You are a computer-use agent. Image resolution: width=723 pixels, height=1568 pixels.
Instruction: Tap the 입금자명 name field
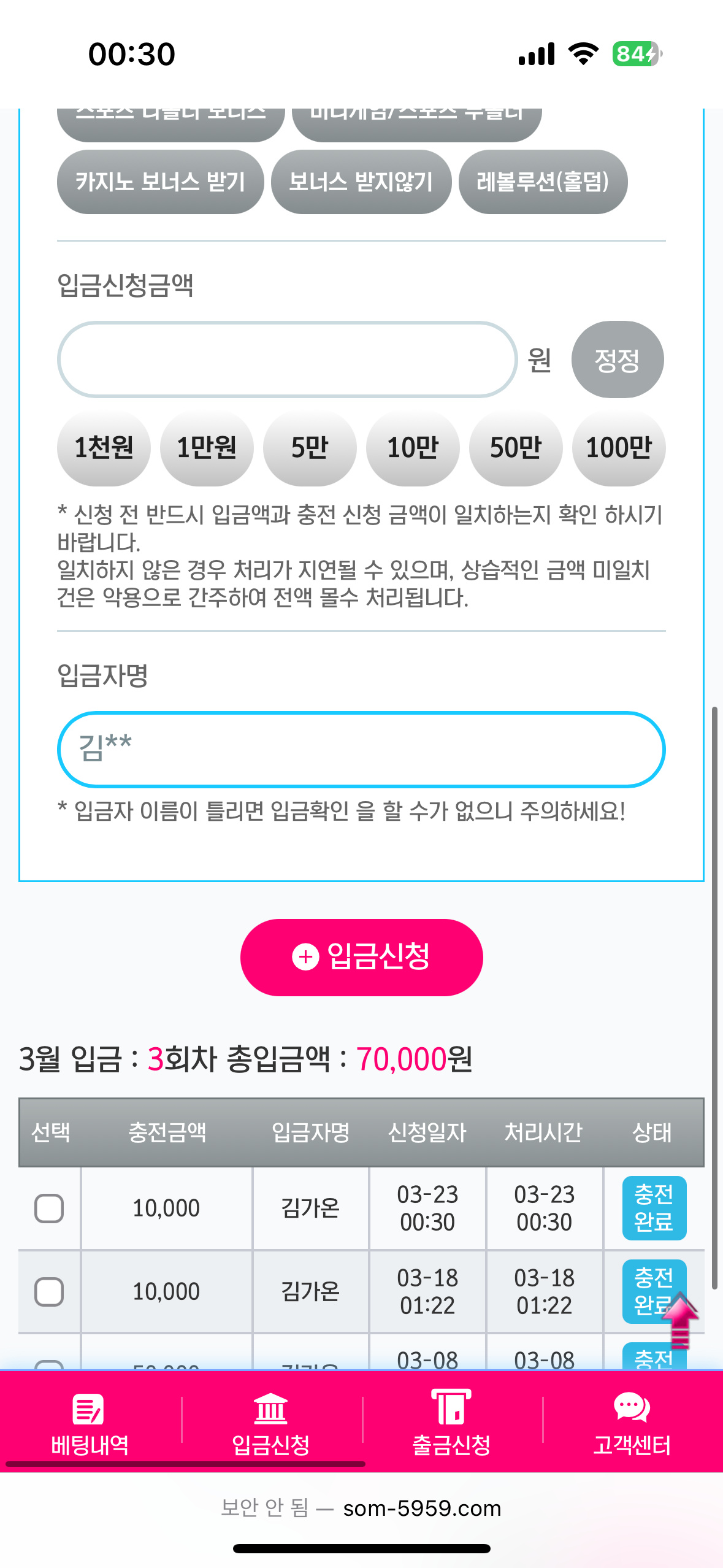point(361,749)
